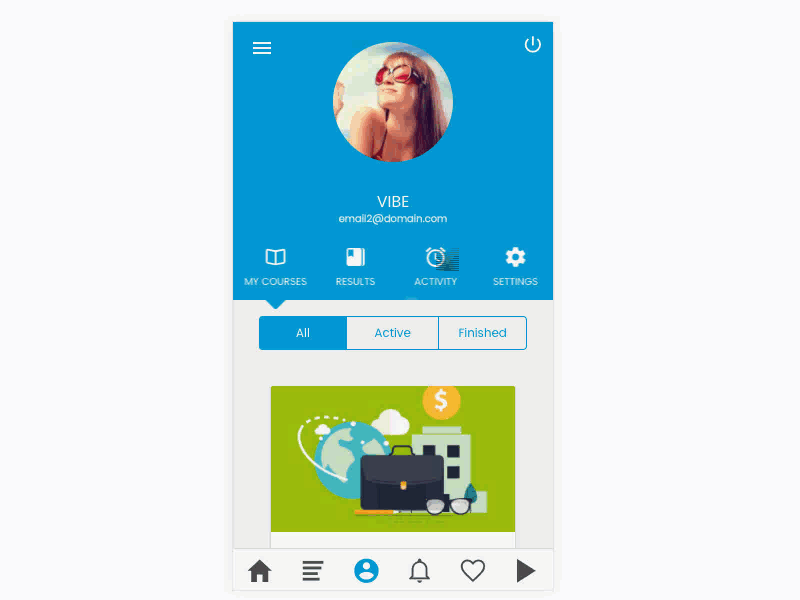Filter by Finished courses
The image size is (800, 600).
click(x=482, y=333)
